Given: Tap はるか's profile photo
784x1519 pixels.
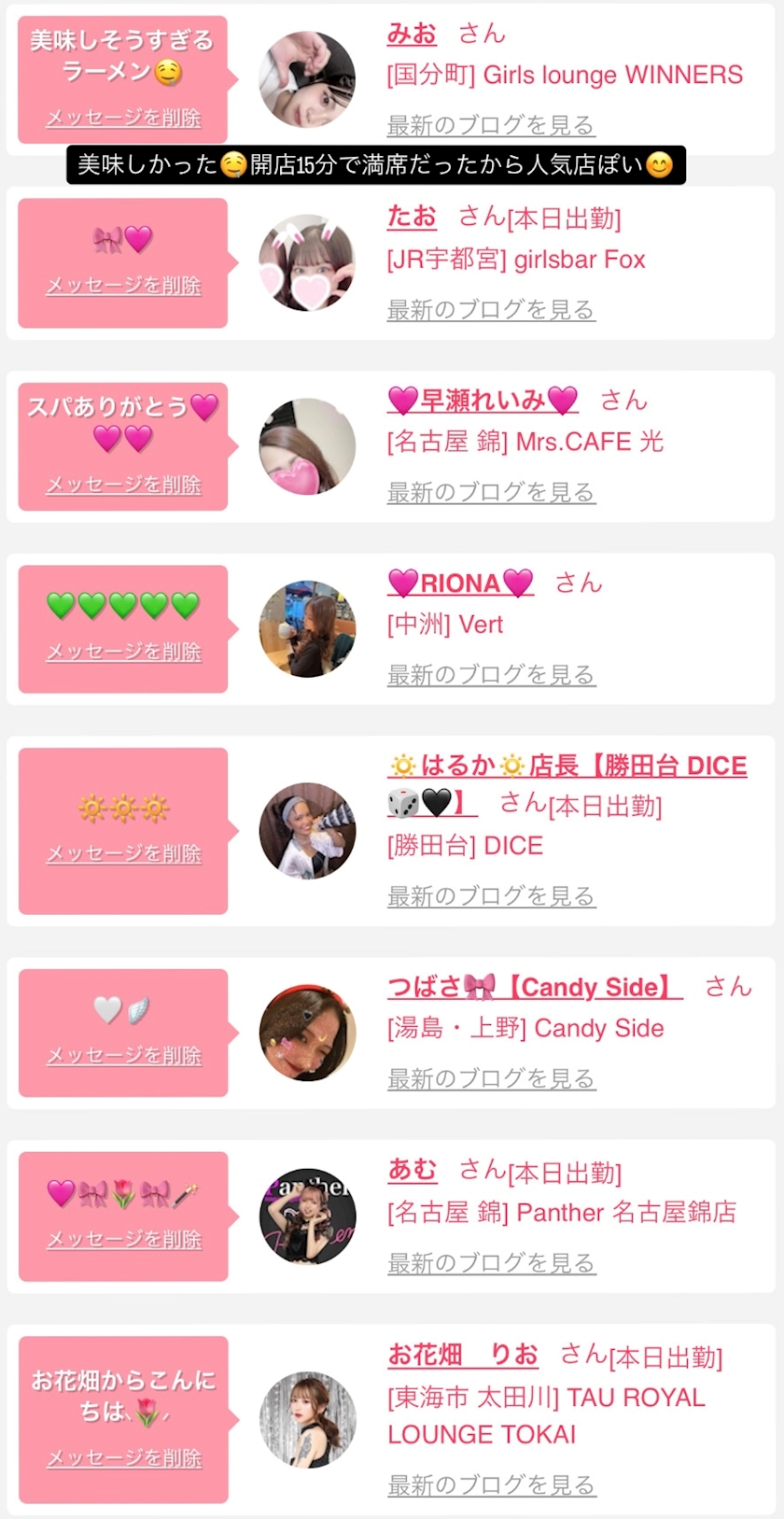Looking at the screenshot, I should (307, 831).
